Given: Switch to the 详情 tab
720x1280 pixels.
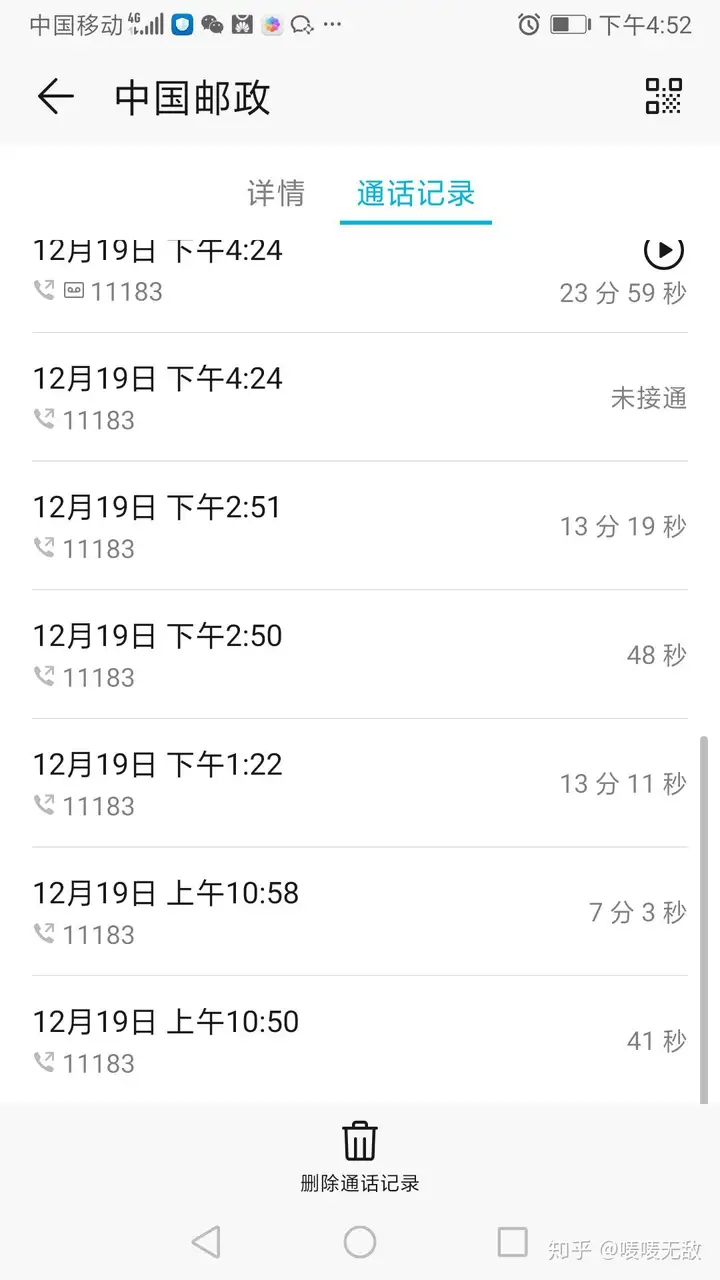Looking at the screenshot, I should 276,193.
